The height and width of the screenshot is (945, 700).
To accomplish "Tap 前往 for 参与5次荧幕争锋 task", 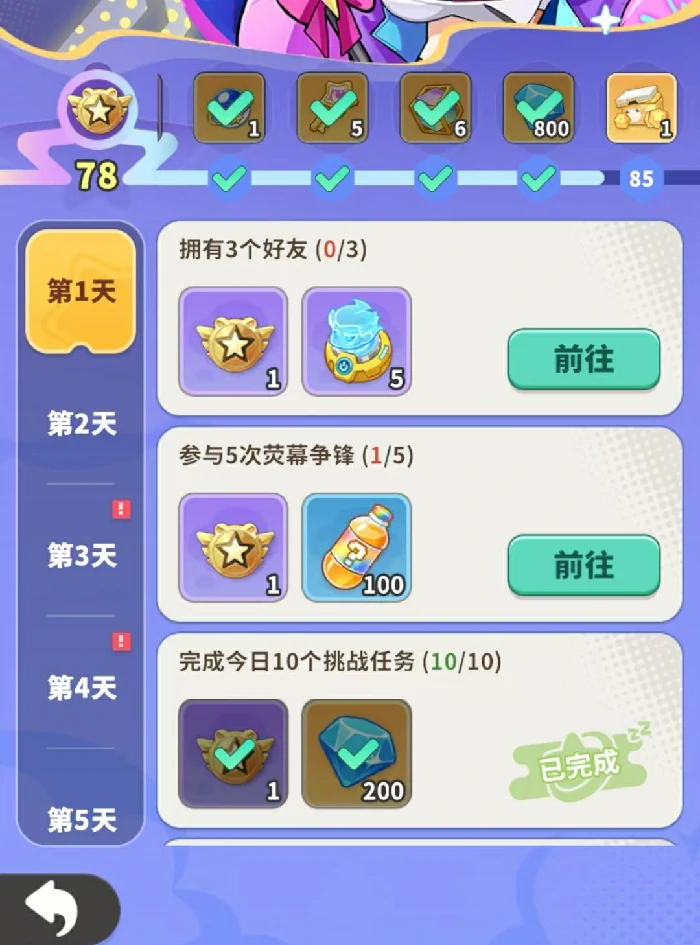I will [583, 566].
